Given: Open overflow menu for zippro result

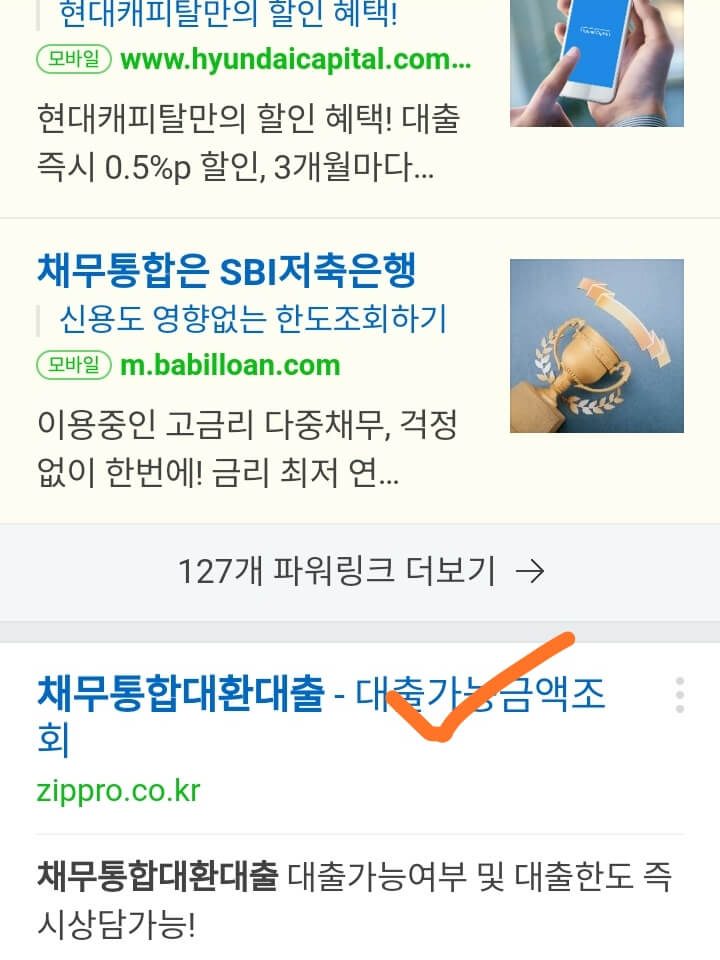Looking at the screenshot, I should click(x=679, y=694).
